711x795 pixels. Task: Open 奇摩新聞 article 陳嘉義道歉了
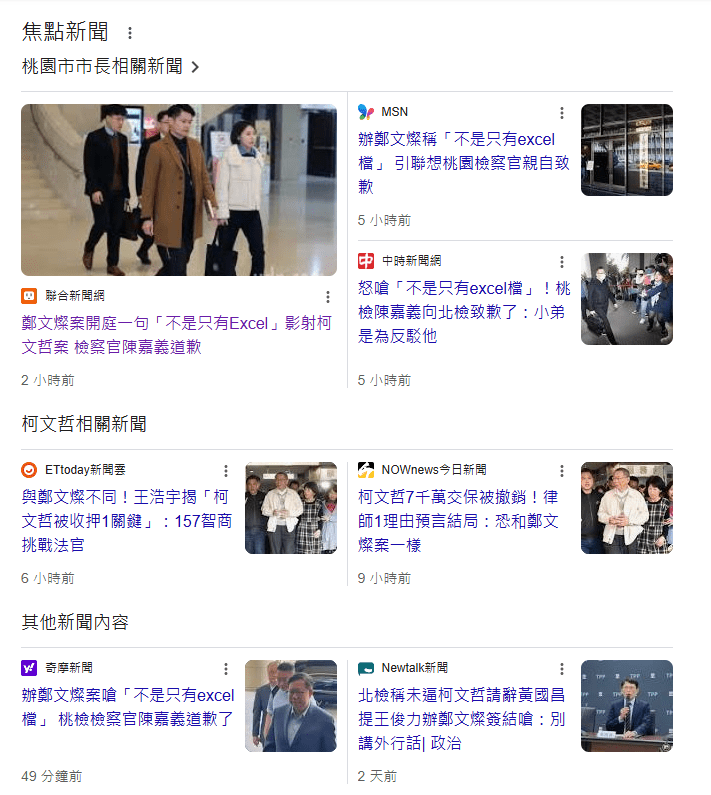(x=127, y=707)
